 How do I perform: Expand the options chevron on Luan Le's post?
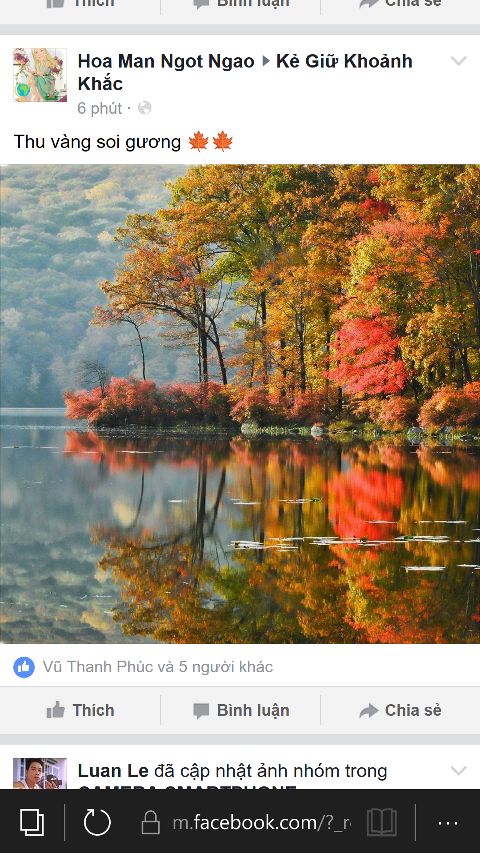pos(459,770)
